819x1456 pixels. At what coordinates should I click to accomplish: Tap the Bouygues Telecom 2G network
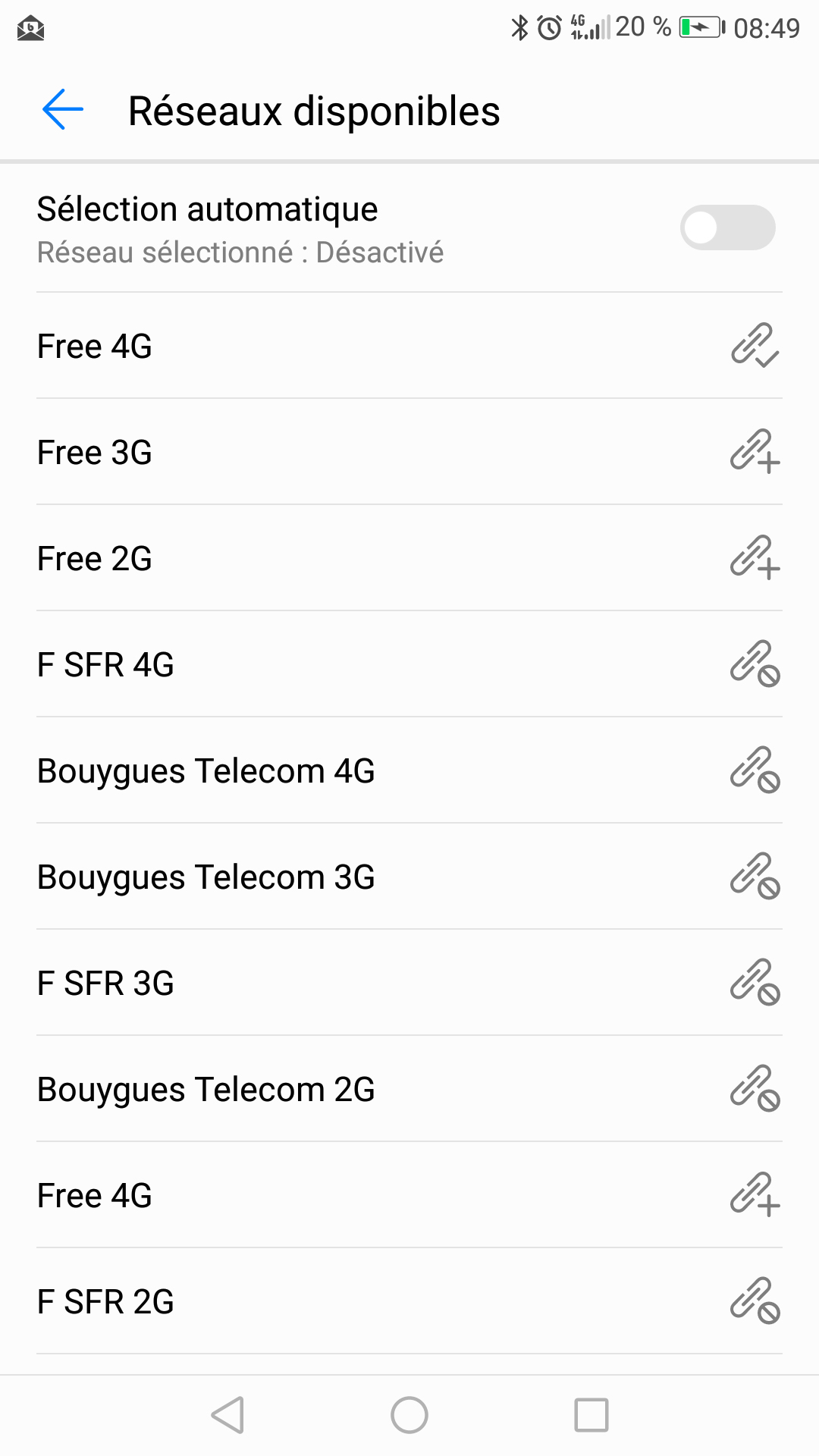click(x=409, y=1089)
